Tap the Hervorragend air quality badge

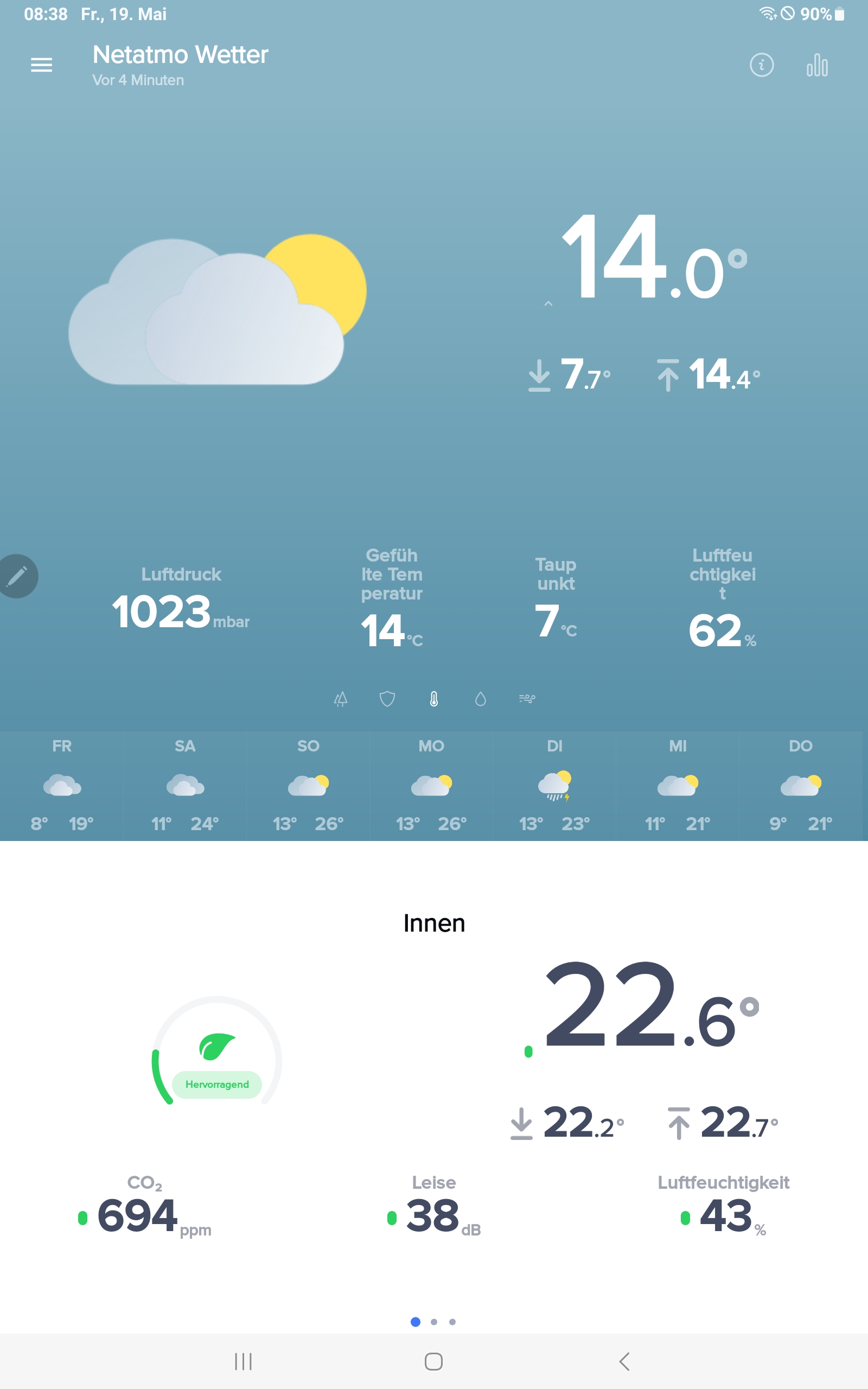216,1084
